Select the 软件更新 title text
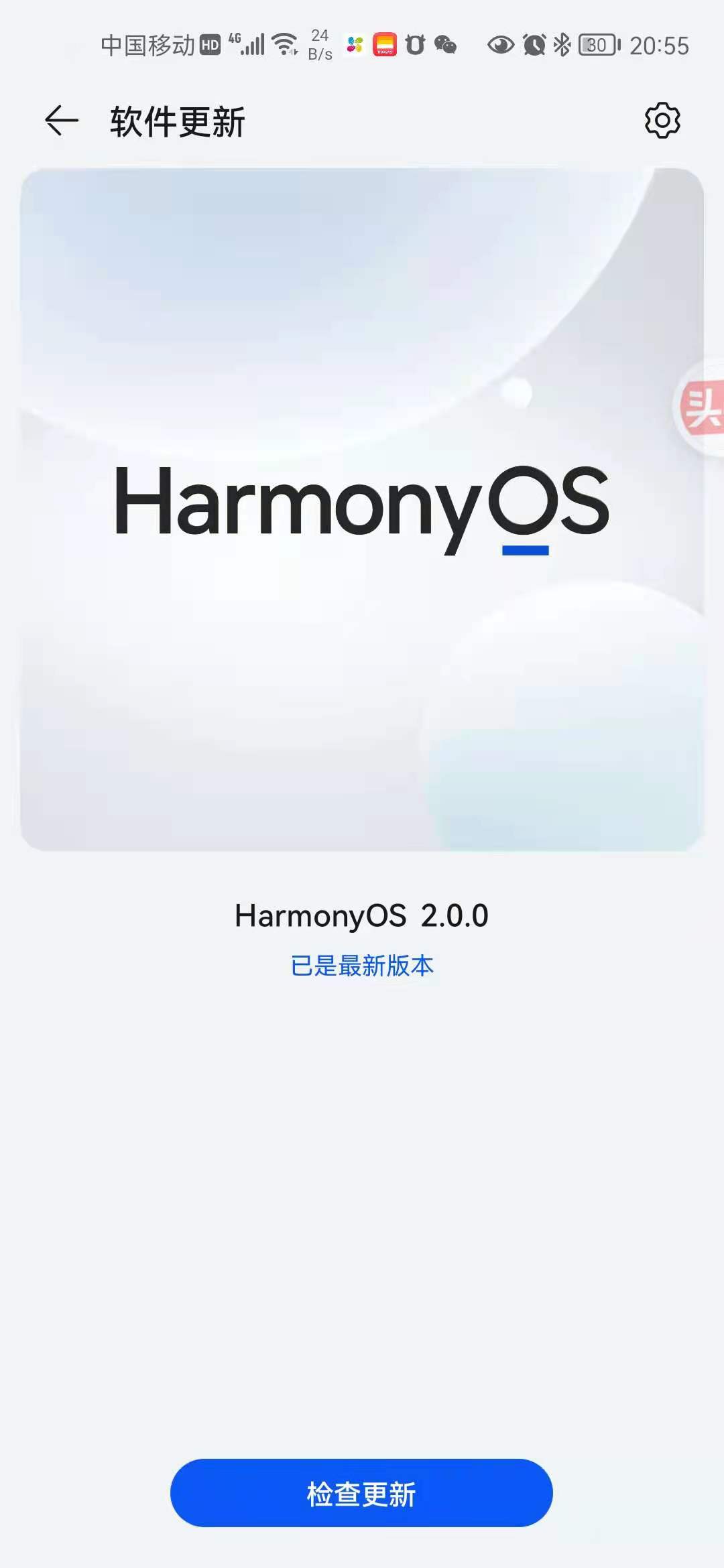Viewport: 724px width, 1568px height. pos(176,121)
